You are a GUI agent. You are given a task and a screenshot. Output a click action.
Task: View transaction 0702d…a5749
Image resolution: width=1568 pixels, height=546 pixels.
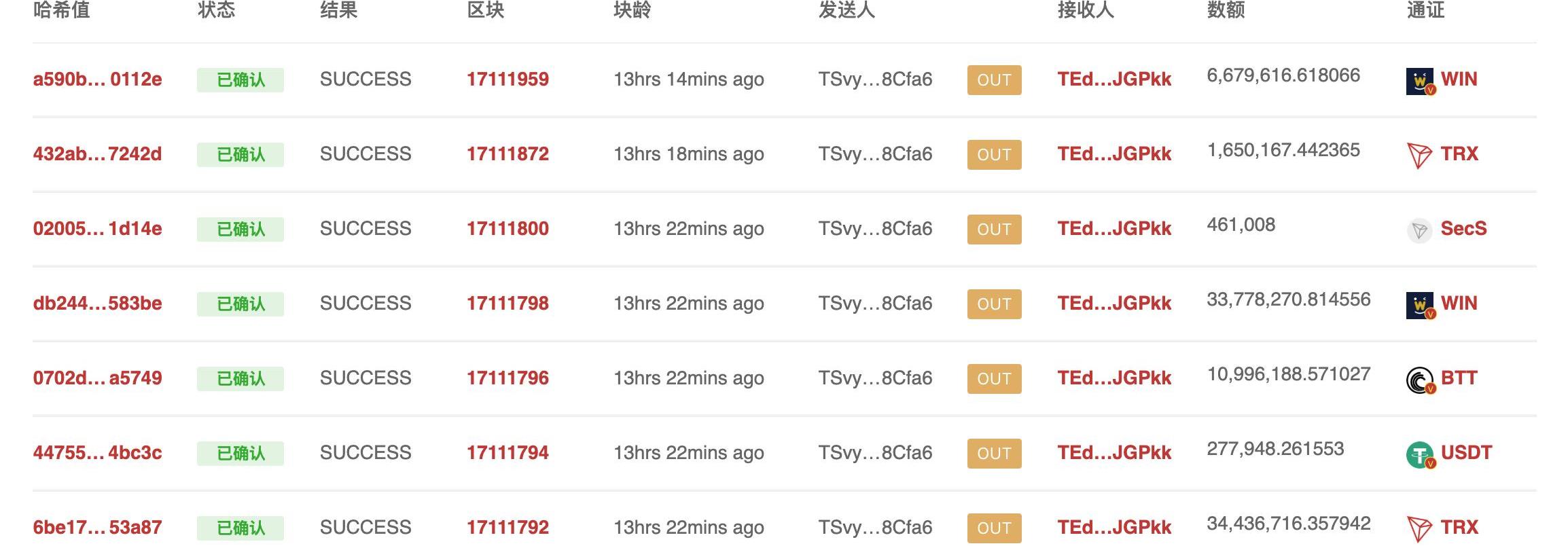click(x=97, y=378)
